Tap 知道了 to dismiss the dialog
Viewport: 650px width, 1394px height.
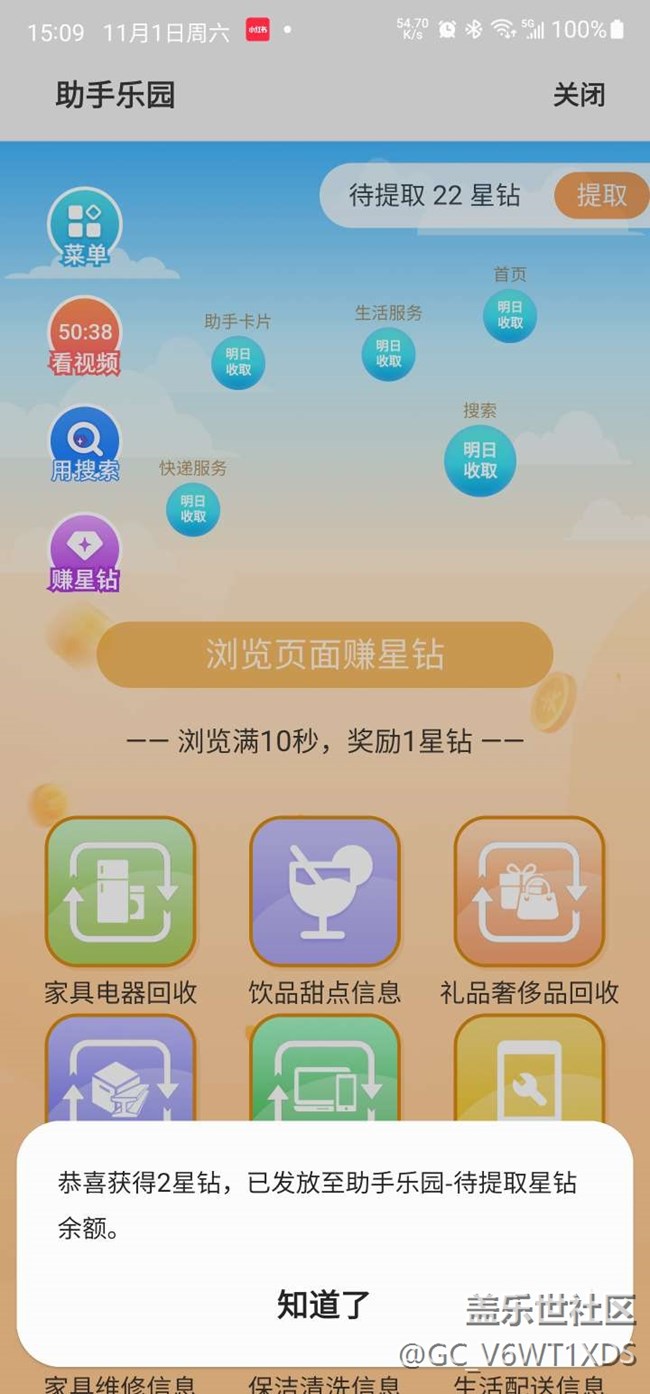(324, 1304)
